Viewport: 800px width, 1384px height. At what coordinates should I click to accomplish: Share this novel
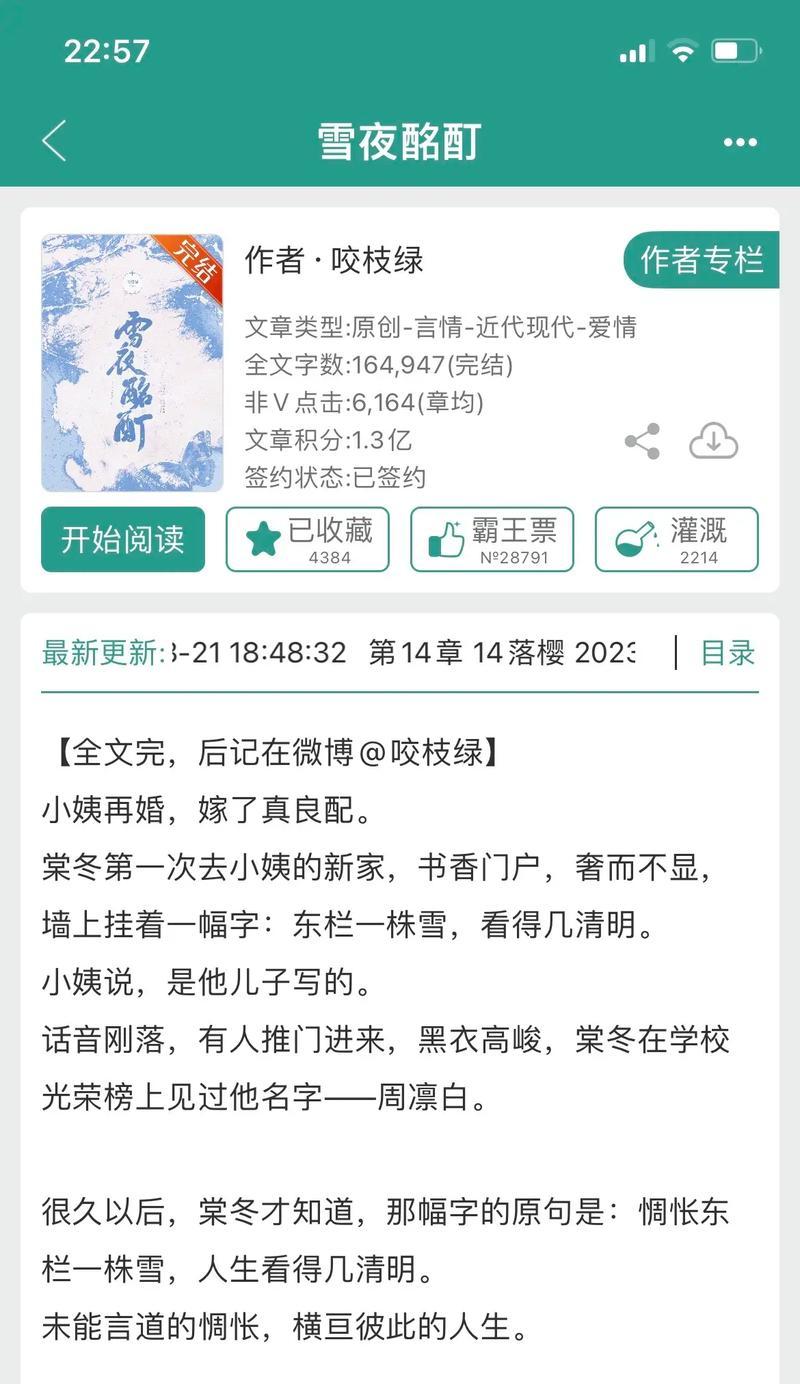(642, 441)
